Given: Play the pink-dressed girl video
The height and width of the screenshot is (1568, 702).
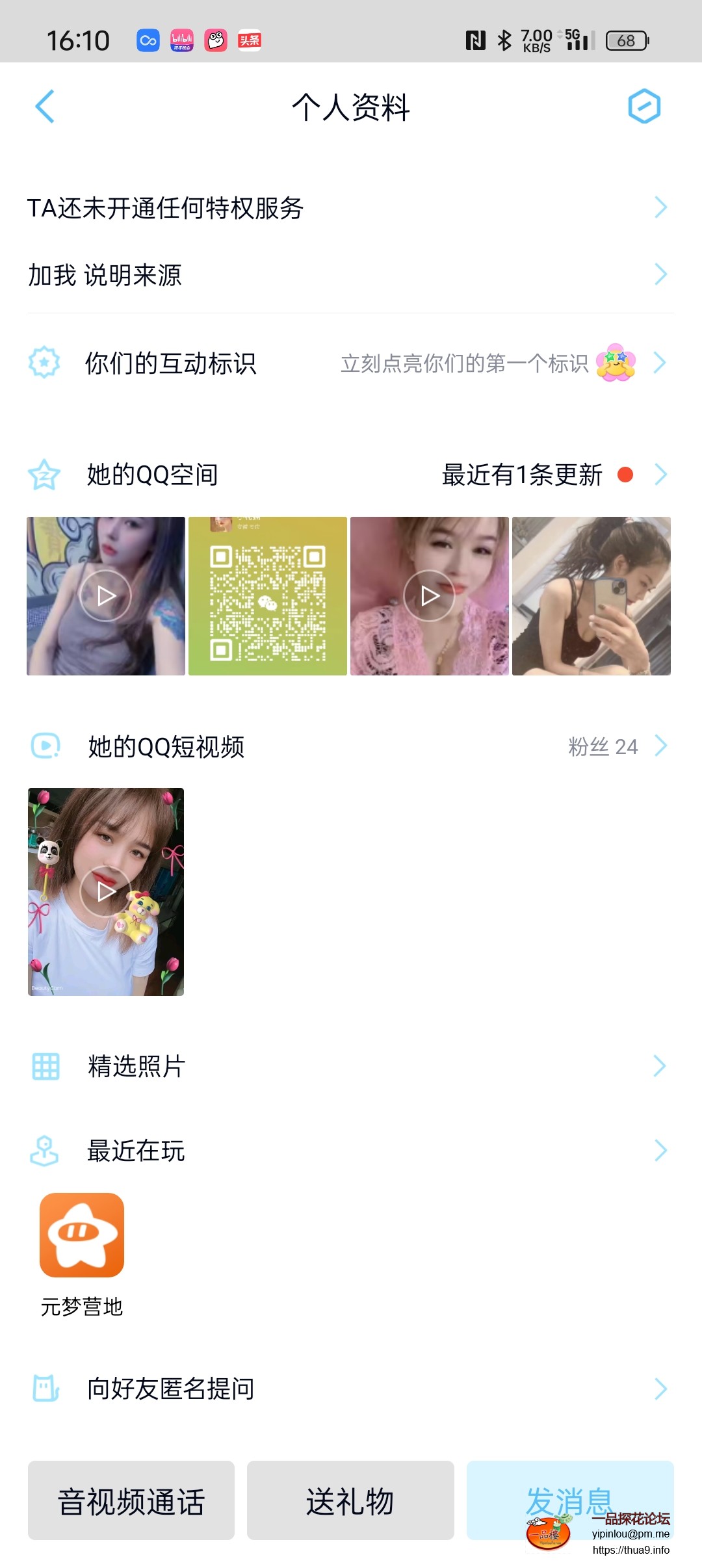Looking at the screenshot, I should tap(429, 595).
